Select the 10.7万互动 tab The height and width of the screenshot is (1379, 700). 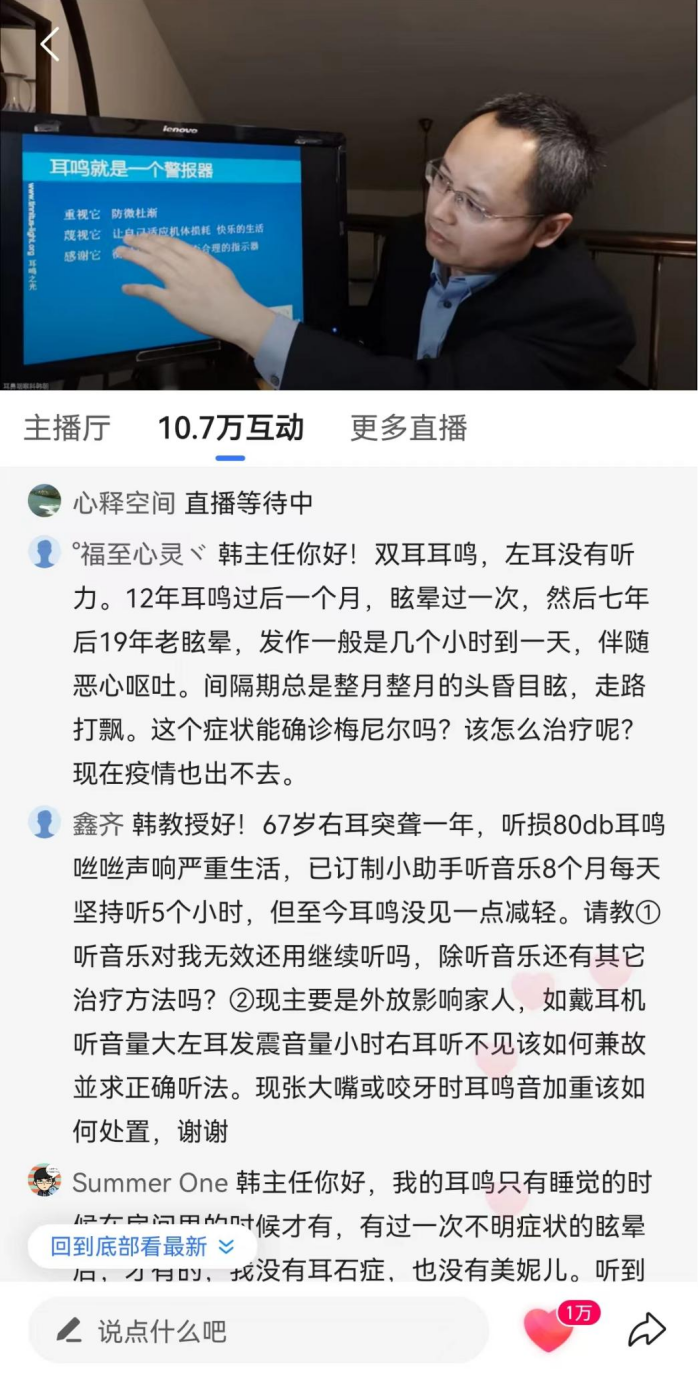point(230,428)
